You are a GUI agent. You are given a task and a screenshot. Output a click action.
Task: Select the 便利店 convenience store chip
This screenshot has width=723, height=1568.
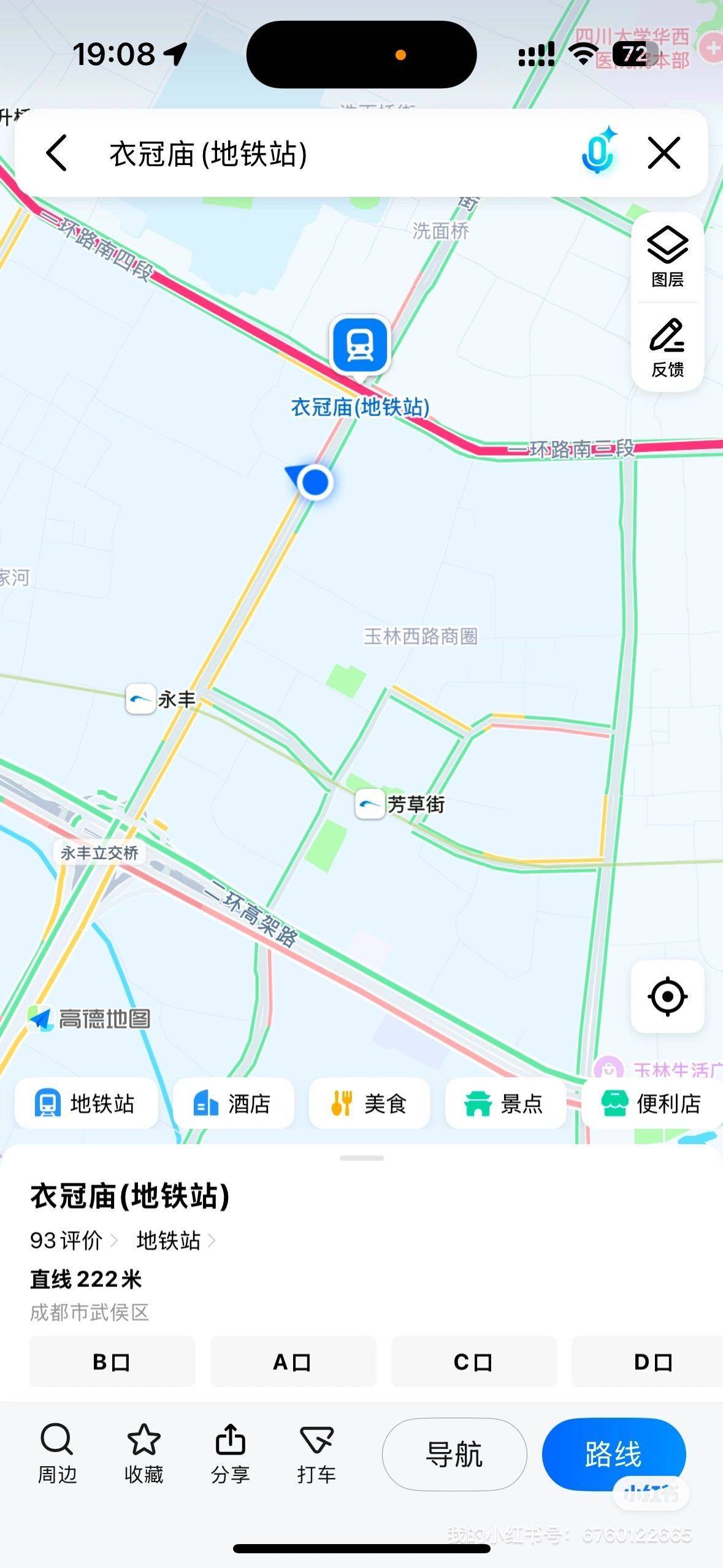coord(652,1104)
